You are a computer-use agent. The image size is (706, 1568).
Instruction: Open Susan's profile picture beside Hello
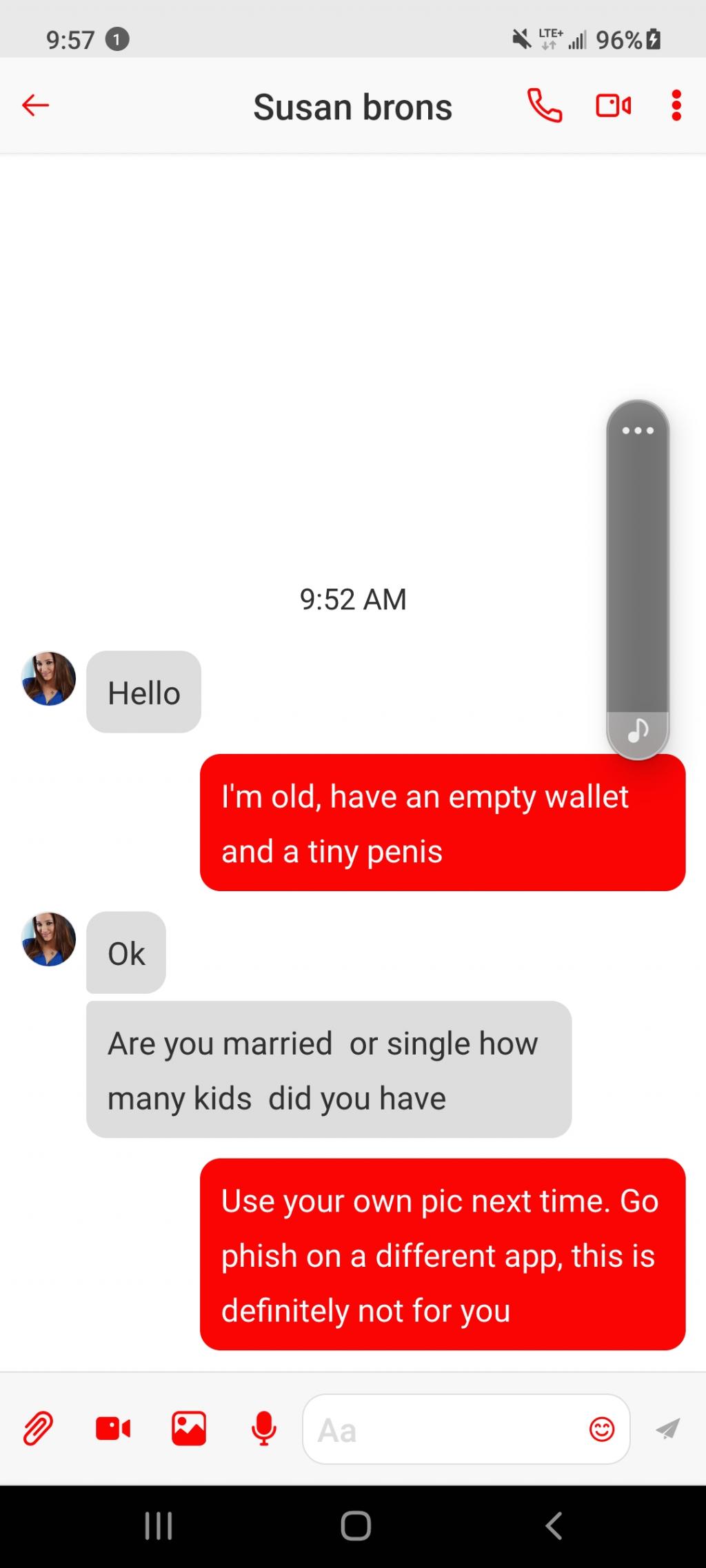point(49,679)
